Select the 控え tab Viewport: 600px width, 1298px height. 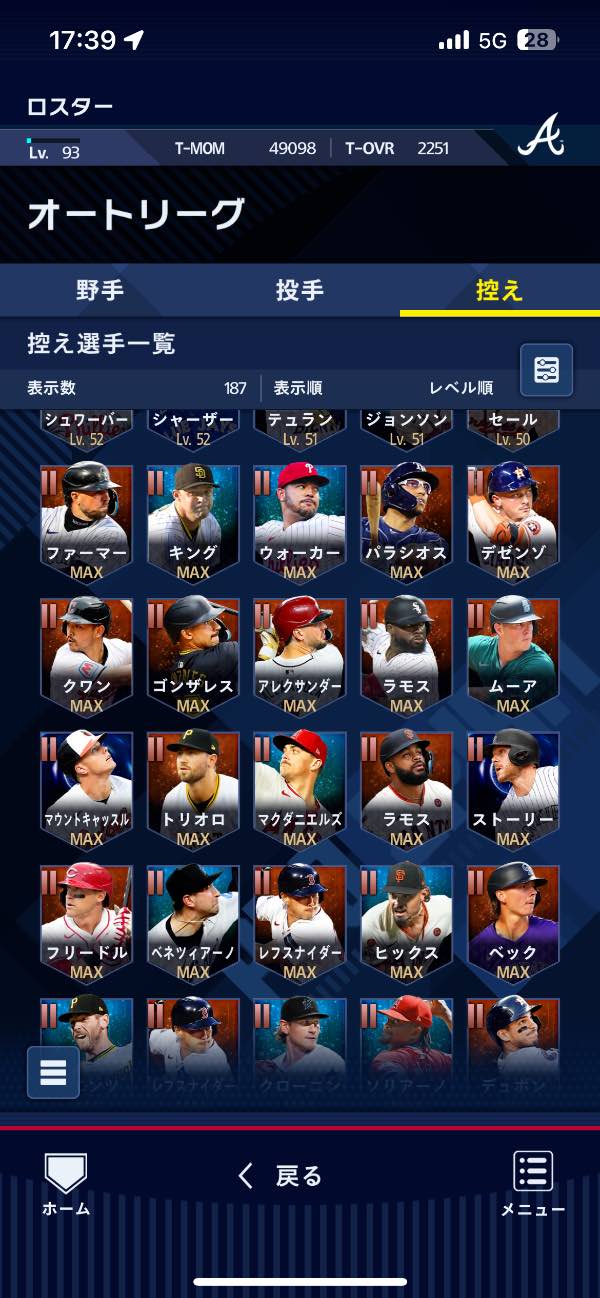pos(500,291)
